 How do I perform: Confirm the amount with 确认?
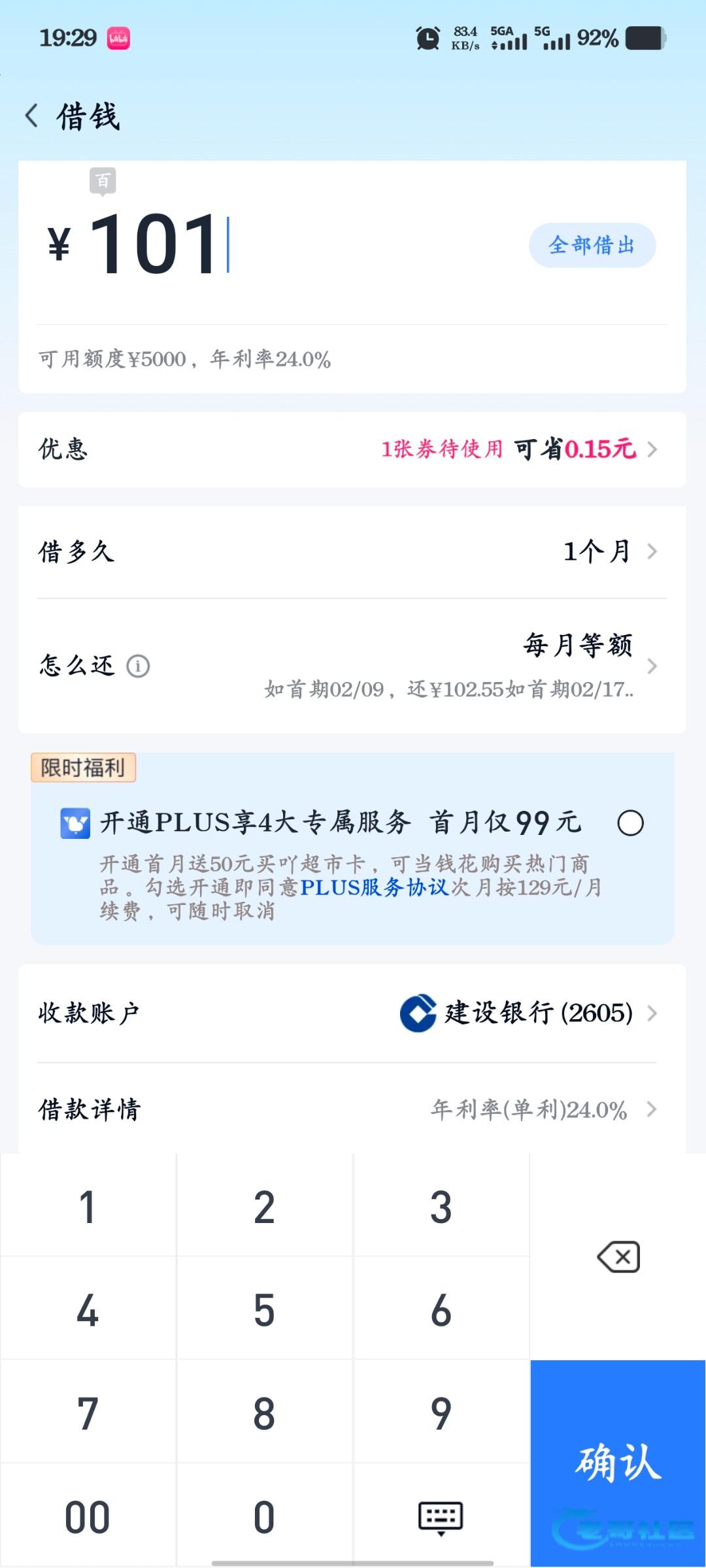click(618, 1462)
